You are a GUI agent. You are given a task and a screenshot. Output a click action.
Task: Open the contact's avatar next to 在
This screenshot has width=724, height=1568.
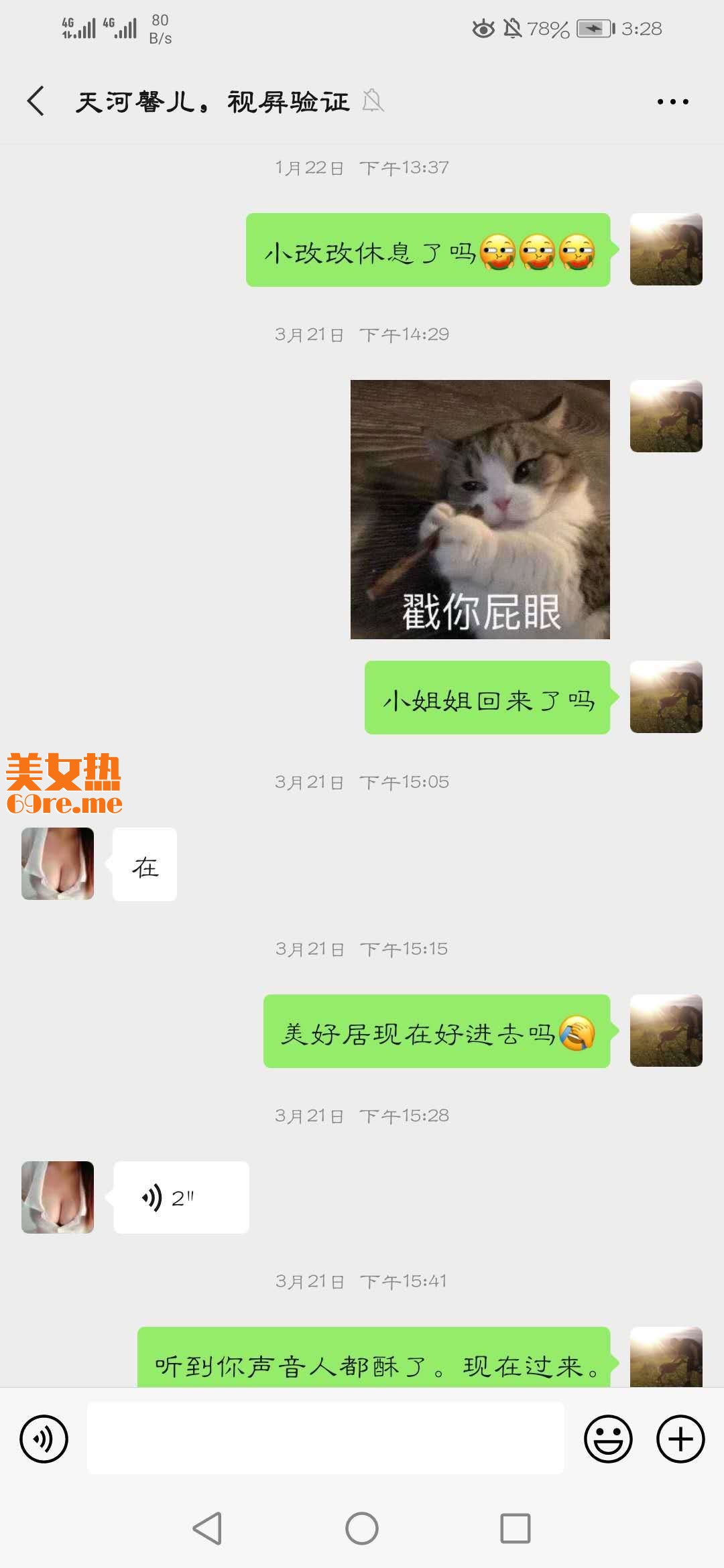[x=58, y=864]
